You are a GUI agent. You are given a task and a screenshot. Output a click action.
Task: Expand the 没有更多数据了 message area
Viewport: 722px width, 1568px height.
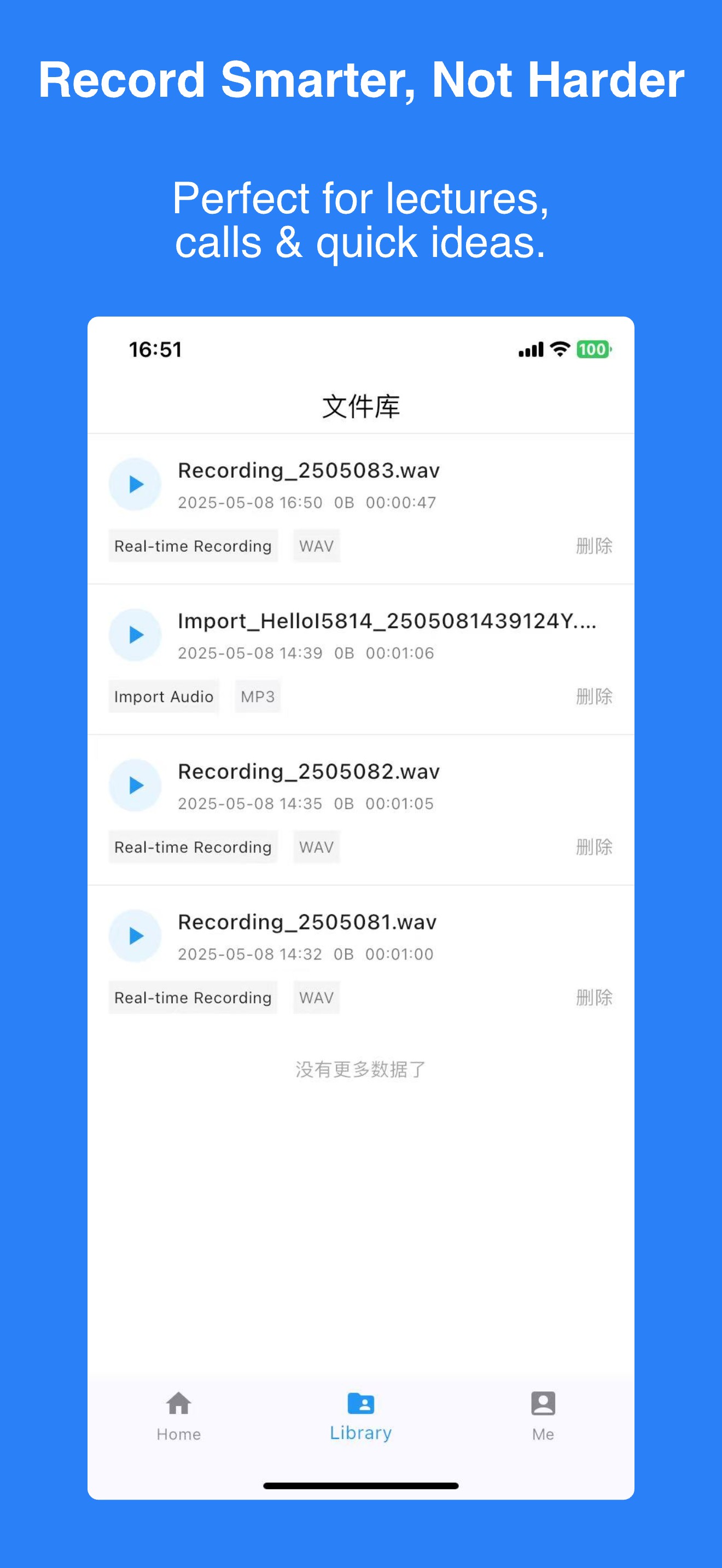click(x=361, y=1070)
